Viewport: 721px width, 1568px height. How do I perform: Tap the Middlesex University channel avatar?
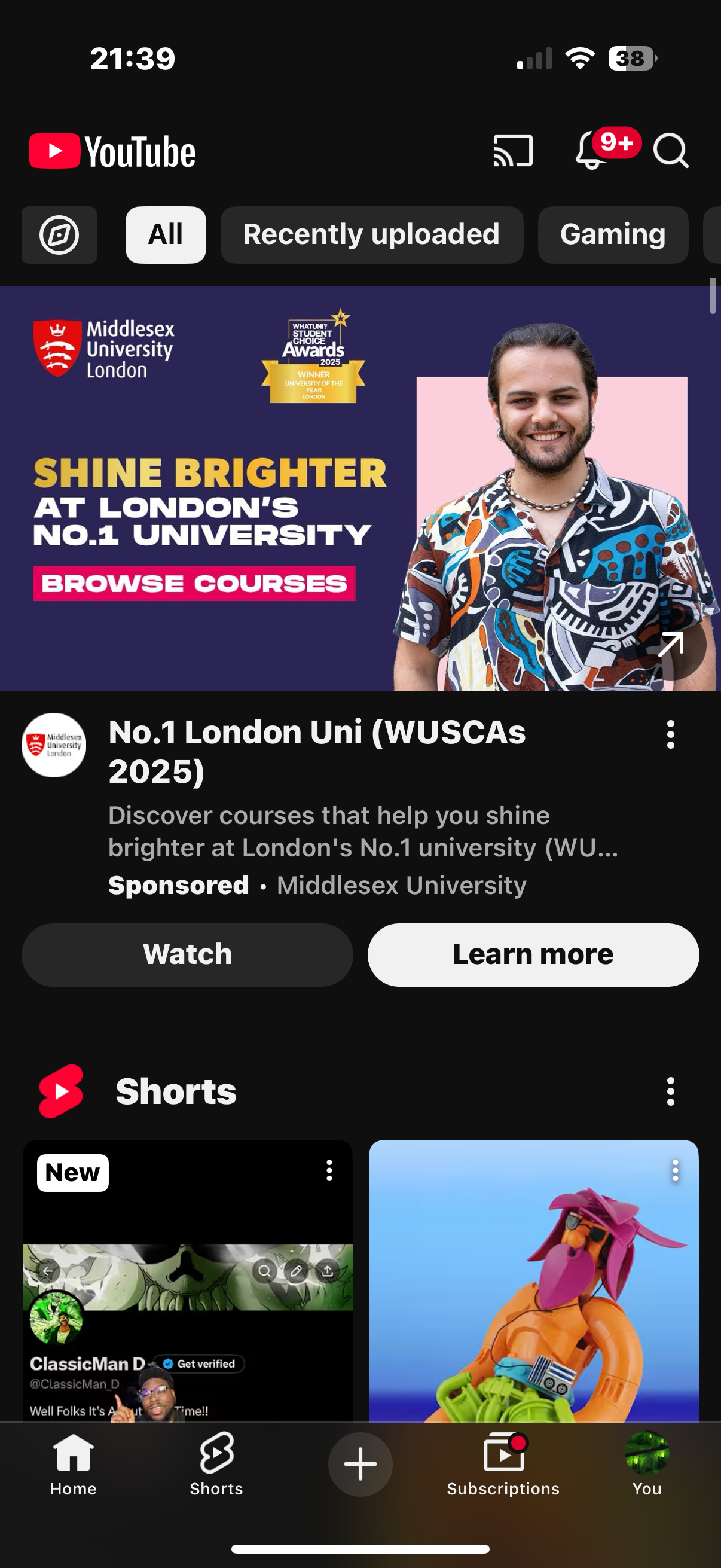tap(53, 745)
